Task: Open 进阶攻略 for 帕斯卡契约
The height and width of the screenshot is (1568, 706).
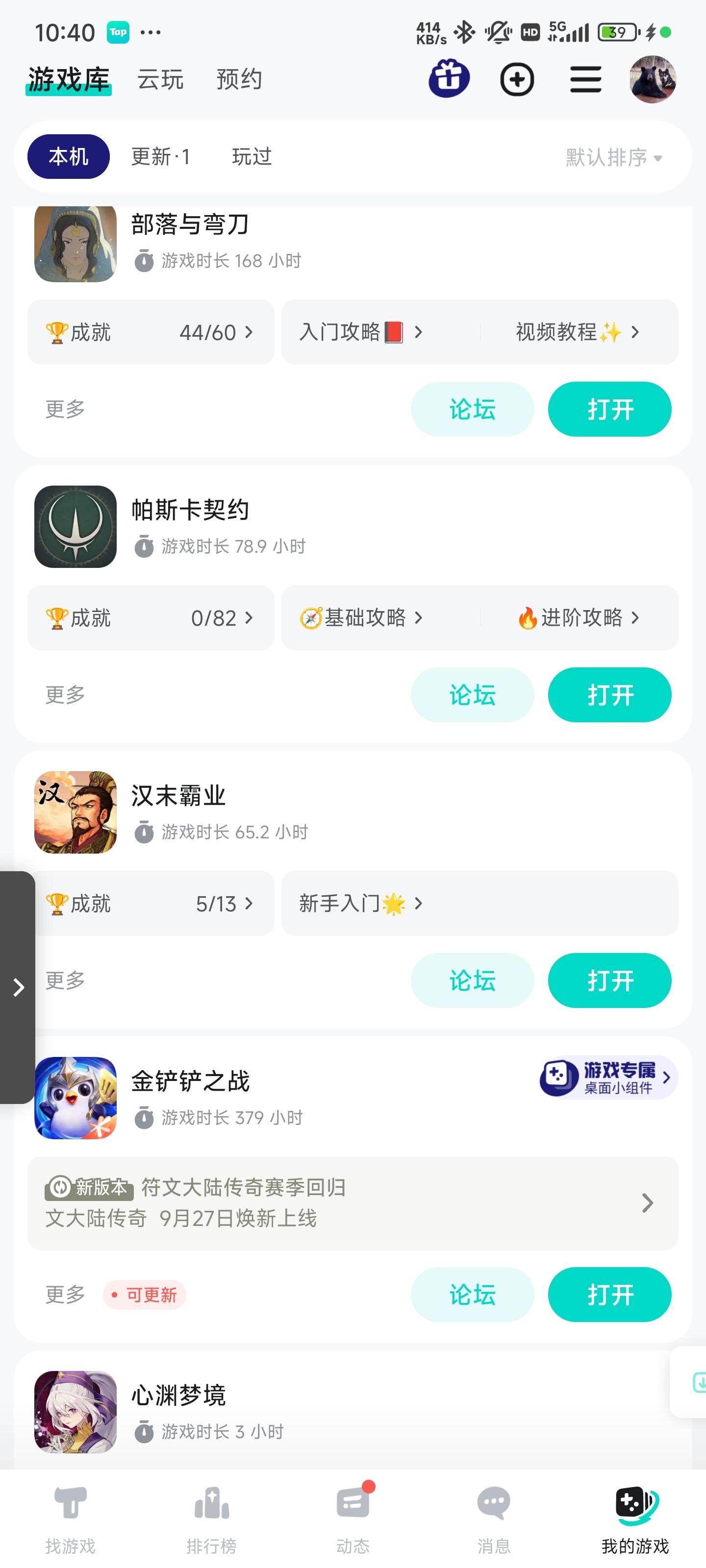Action: pyautogui.click(x=578, y=618)
